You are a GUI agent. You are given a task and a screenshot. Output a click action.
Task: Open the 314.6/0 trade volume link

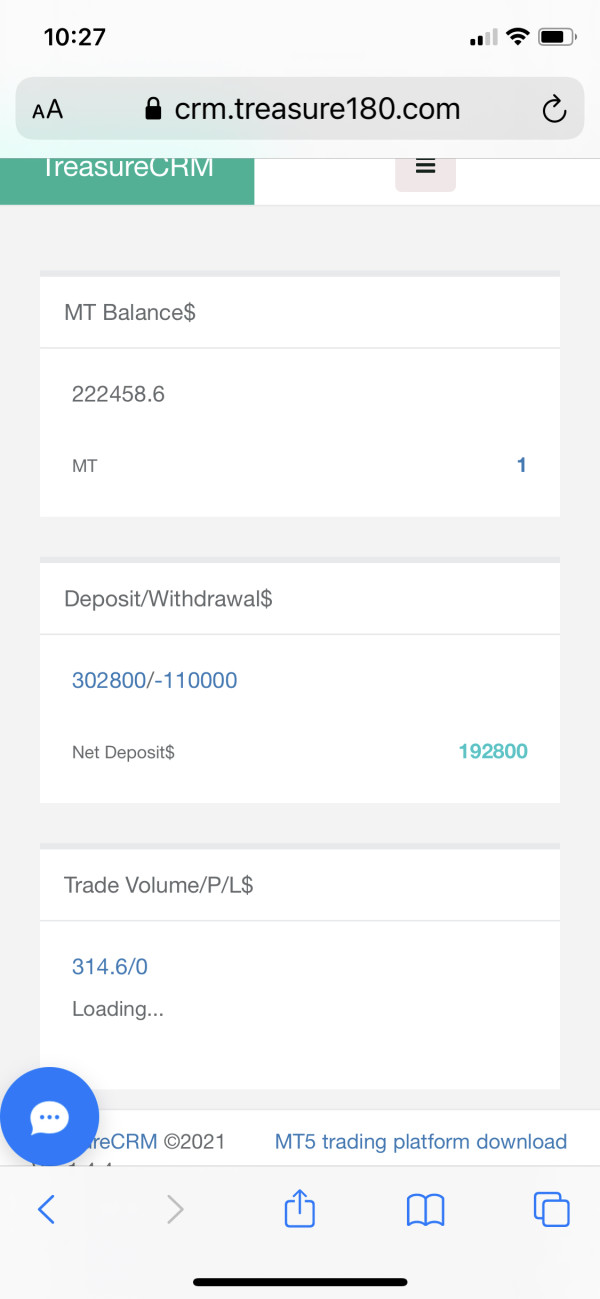[x=110, y=967]
